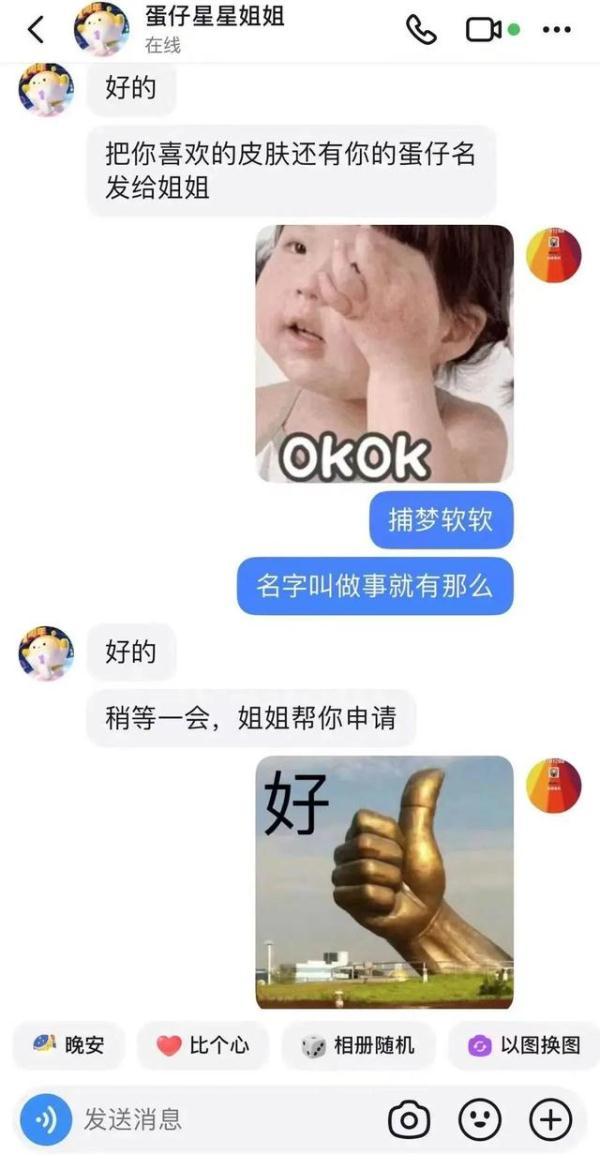Go back from the chat
The height and width of the screenshot is (1169, 600).
[36, 30]
